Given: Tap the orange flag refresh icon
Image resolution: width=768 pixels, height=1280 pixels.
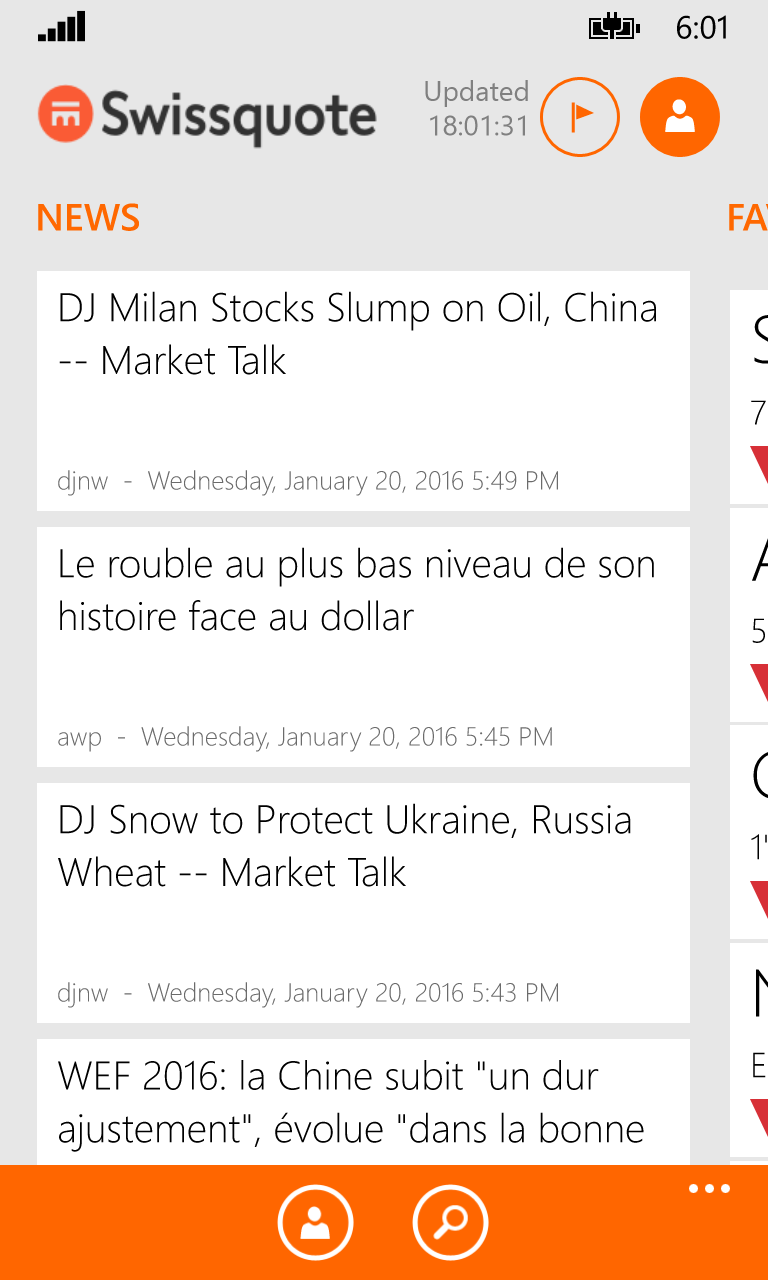Looking at the screenshot, I should 581,116.
